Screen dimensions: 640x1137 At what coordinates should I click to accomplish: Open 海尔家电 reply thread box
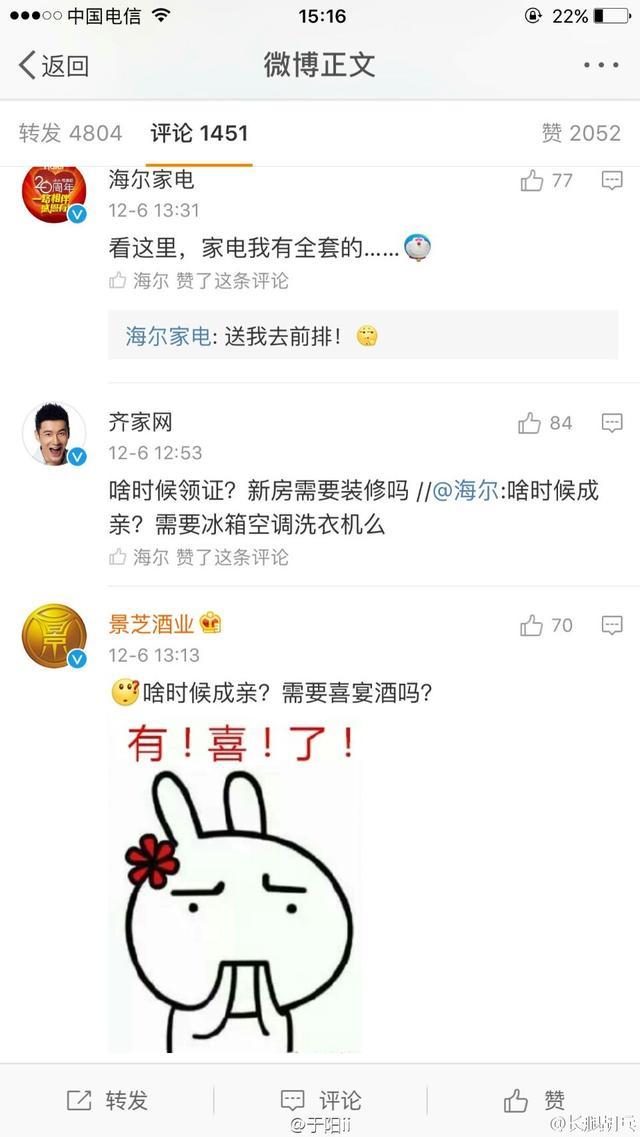[x=362, y=336]
